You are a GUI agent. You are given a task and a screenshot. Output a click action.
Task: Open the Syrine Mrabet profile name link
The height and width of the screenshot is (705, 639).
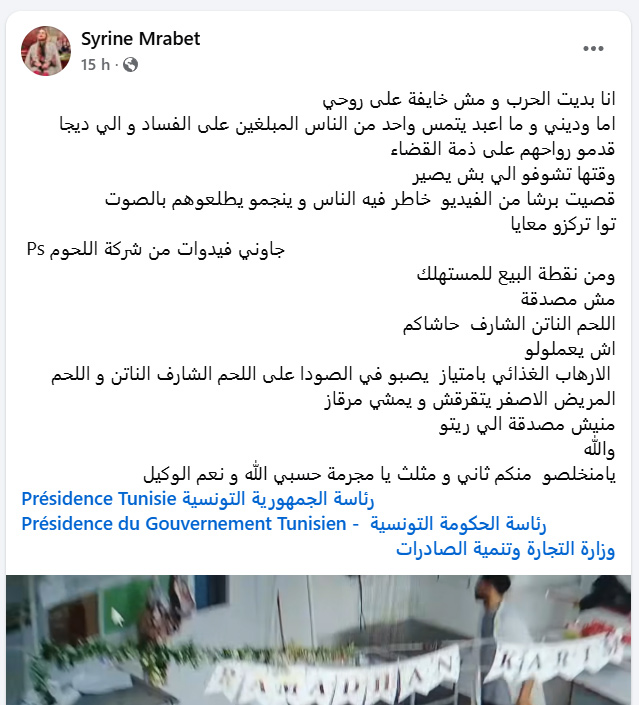(x=140, y=39)
